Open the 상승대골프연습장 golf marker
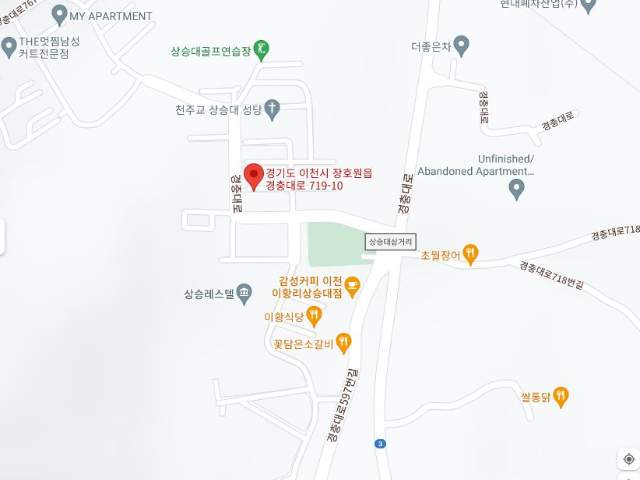 [261, 47]
